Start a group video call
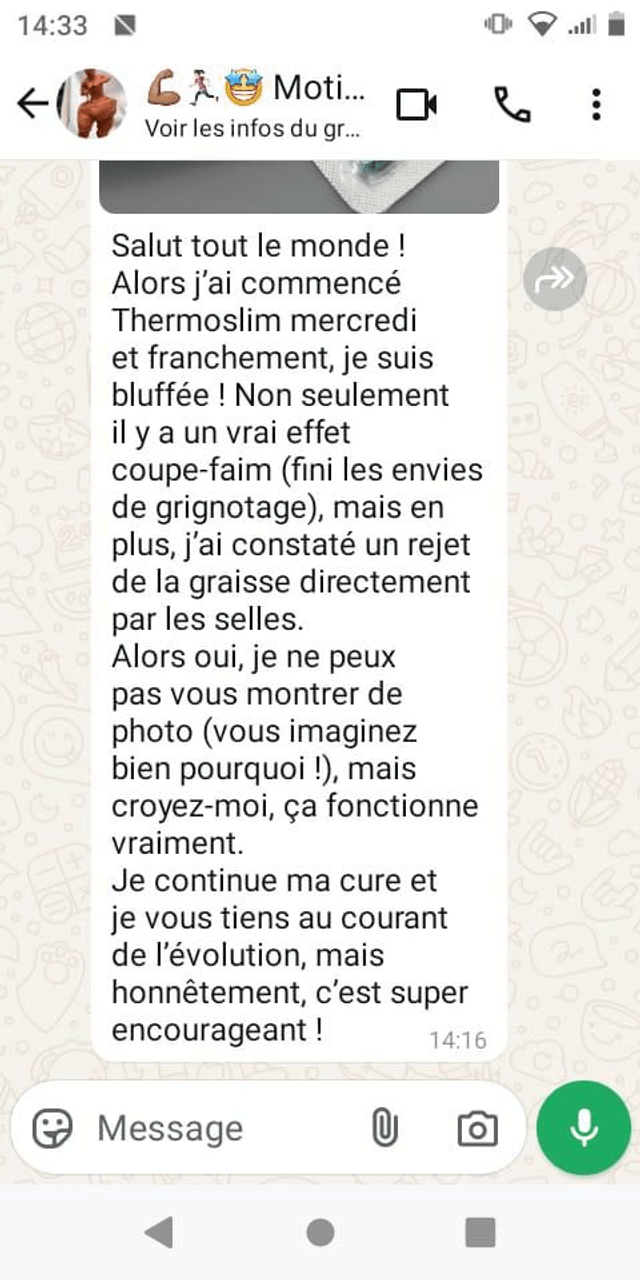Viewport: 640px width, 1280px height. [417, 104]
